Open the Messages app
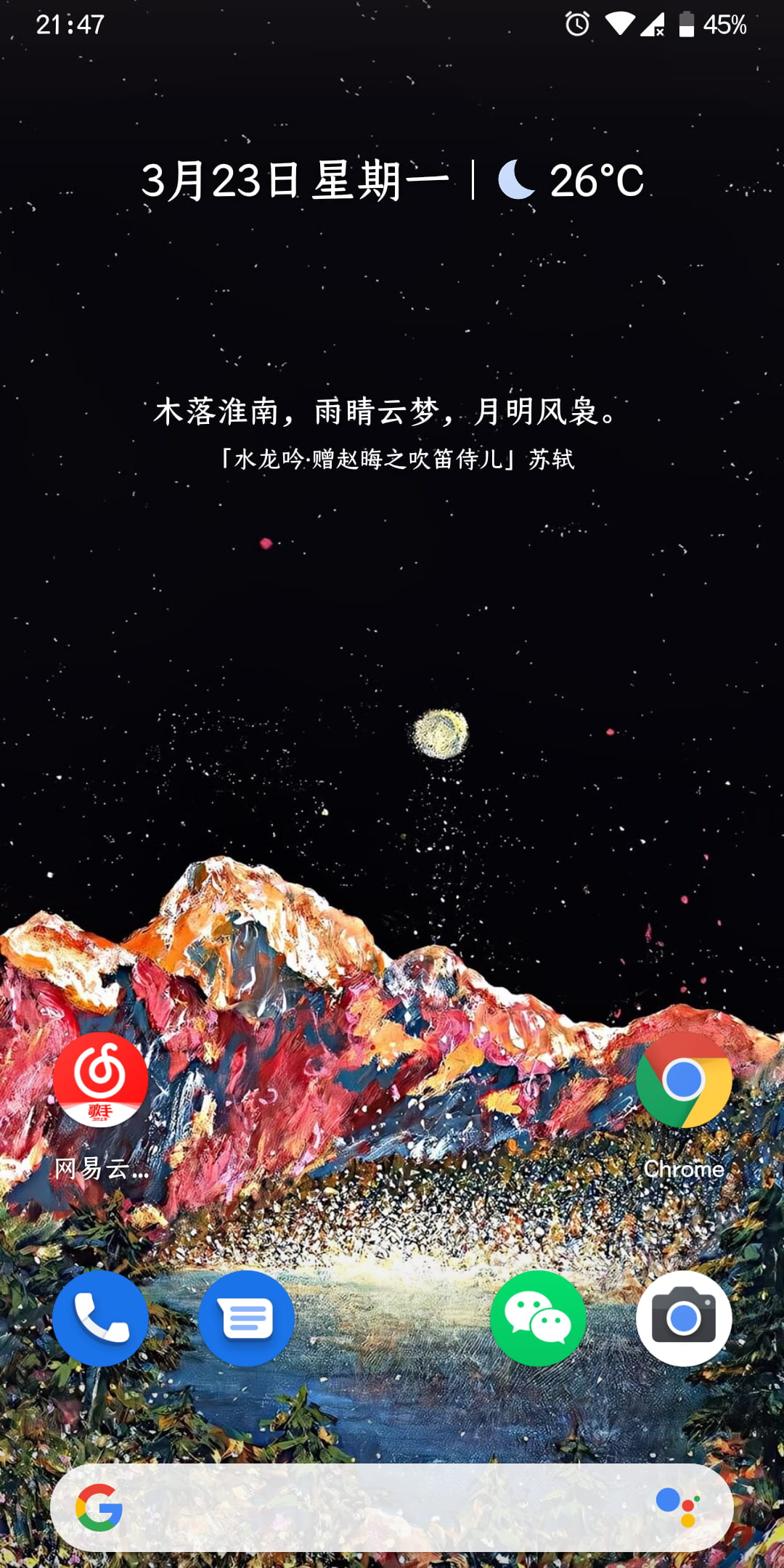 point(246,1318)
